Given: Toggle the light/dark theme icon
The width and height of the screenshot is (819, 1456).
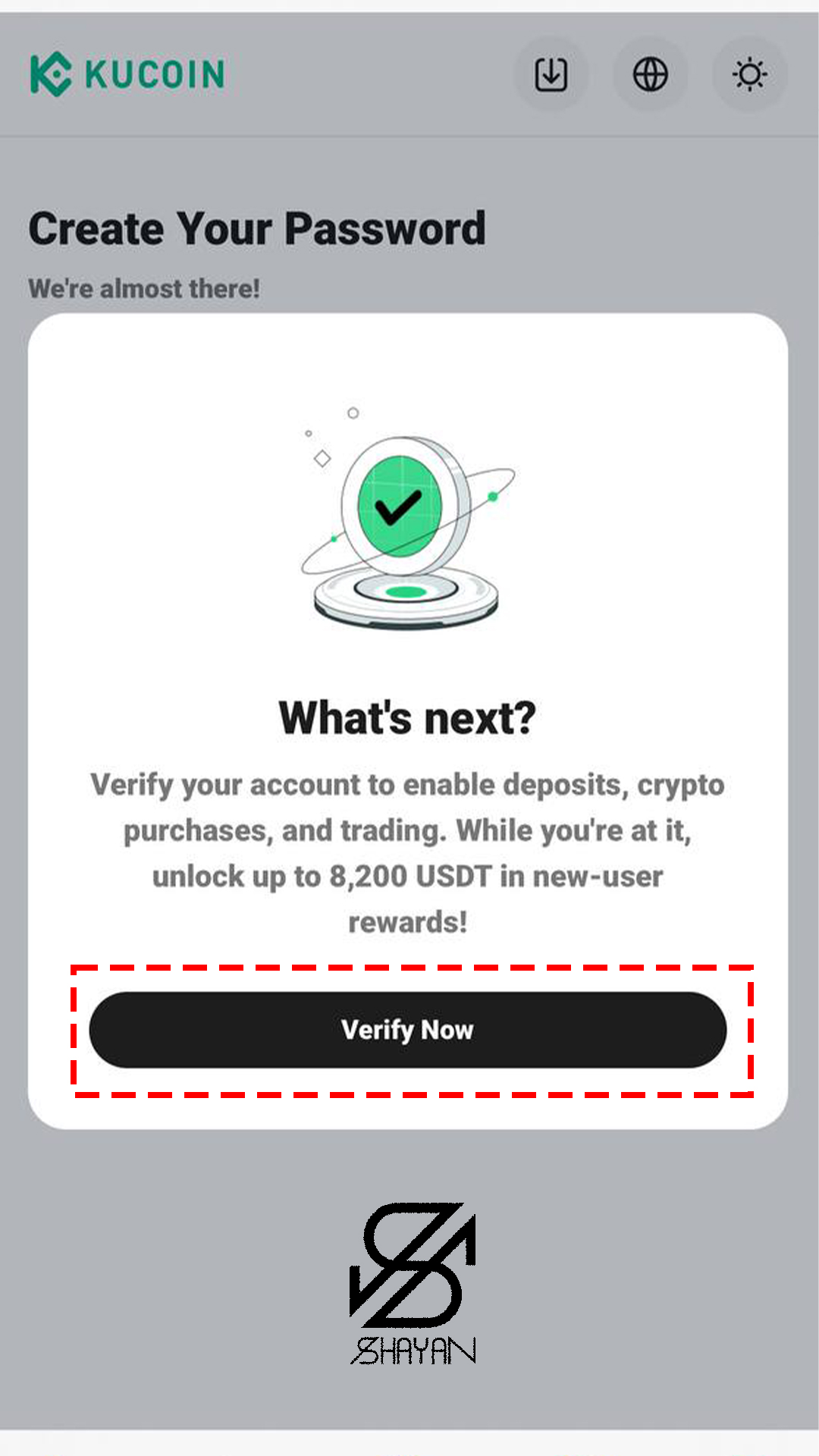Looking at the screenshot, I should coord(749,74).
